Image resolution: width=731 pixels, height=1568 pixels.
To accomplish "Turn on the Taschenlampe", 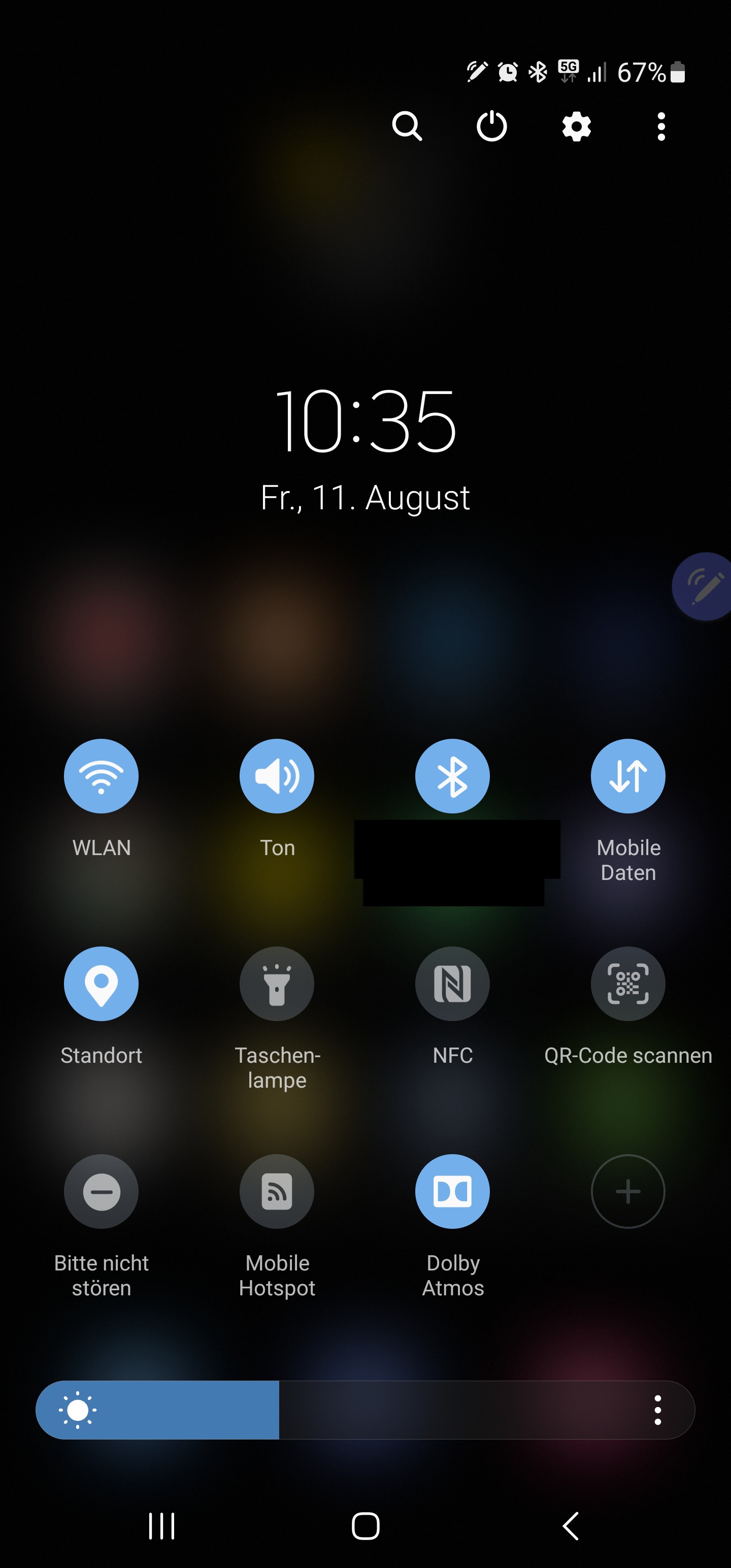I will click(277, 984).
